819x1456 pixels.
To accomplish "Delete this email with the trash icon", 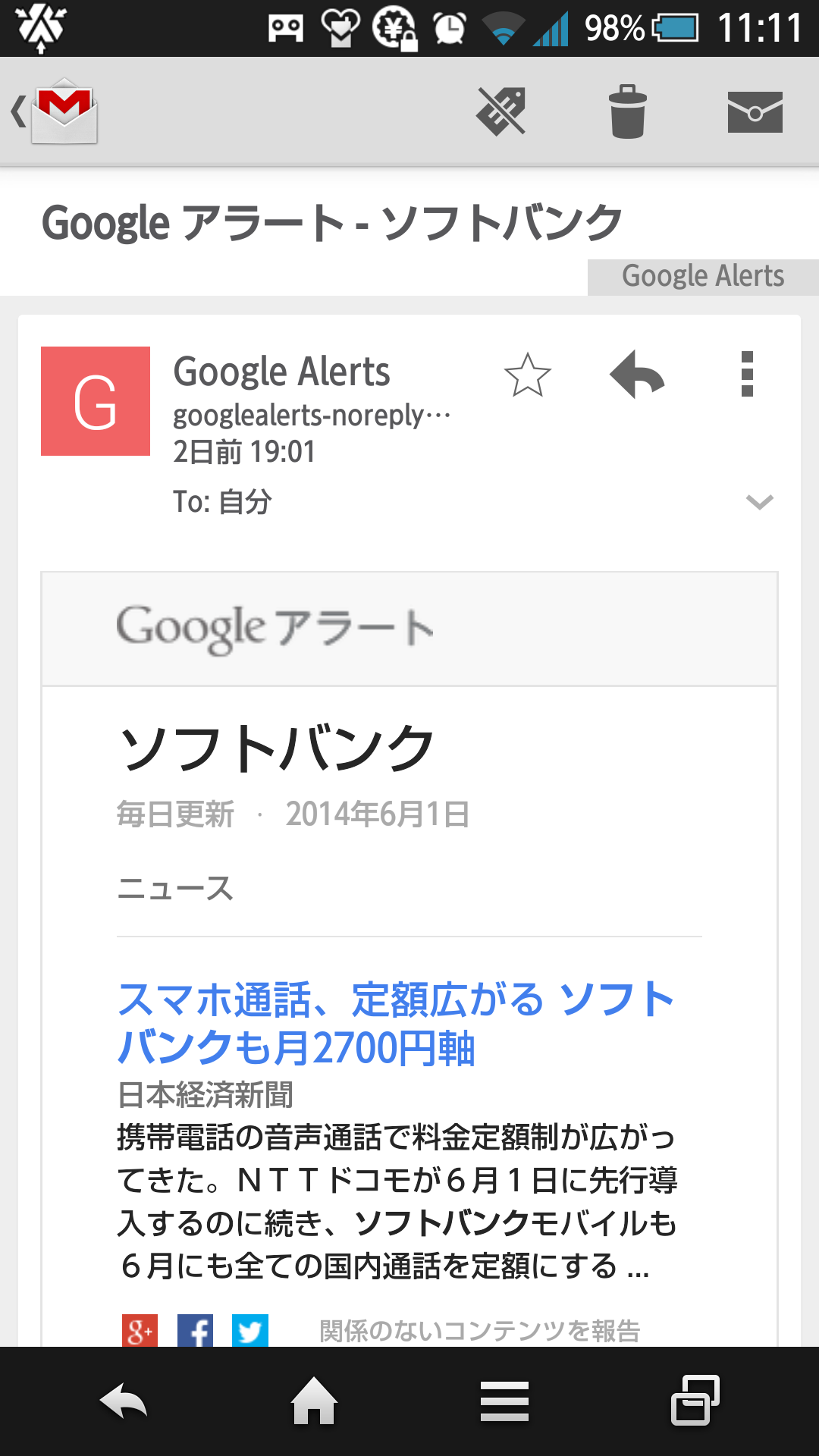I will pyautogui.click(x=628, y=111).
